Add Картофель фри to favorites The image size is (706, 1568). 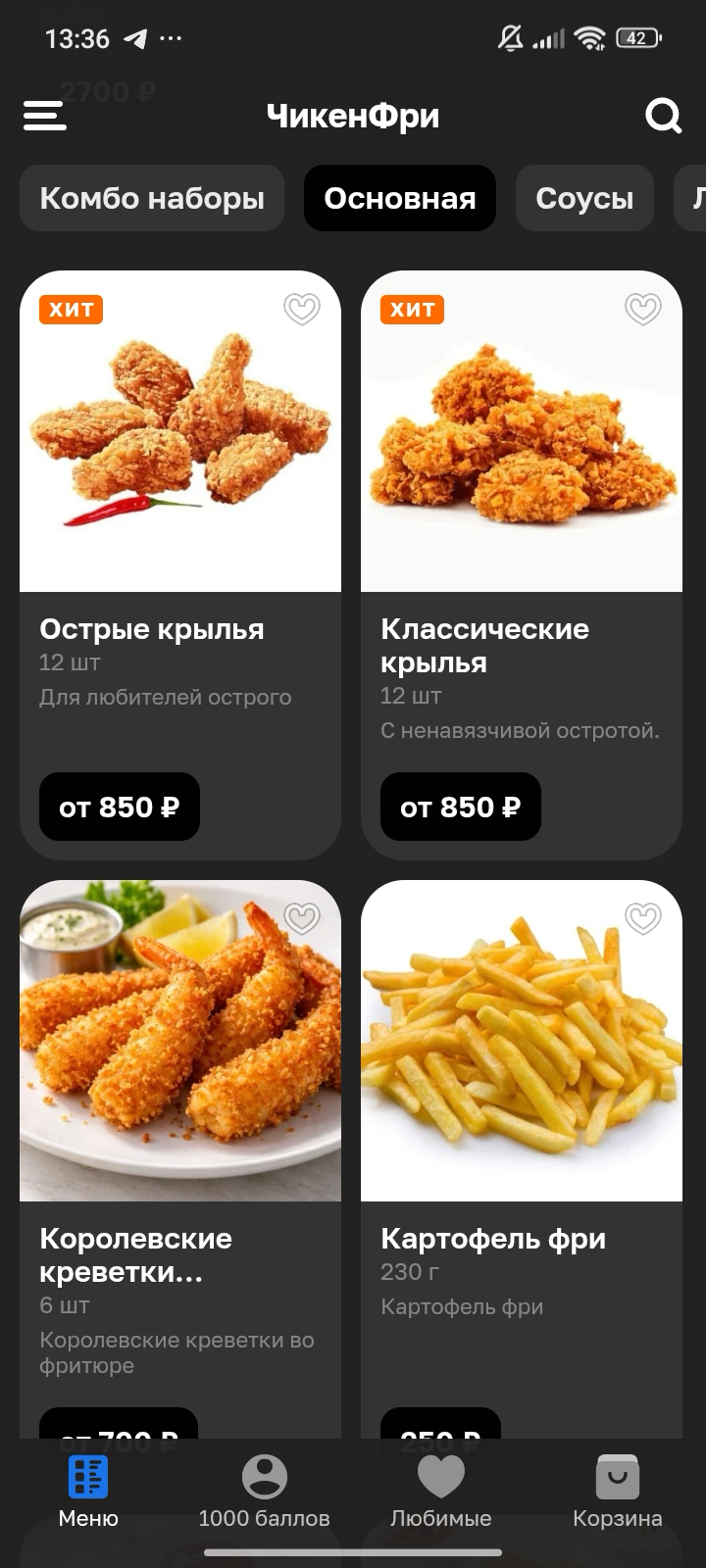642,918
